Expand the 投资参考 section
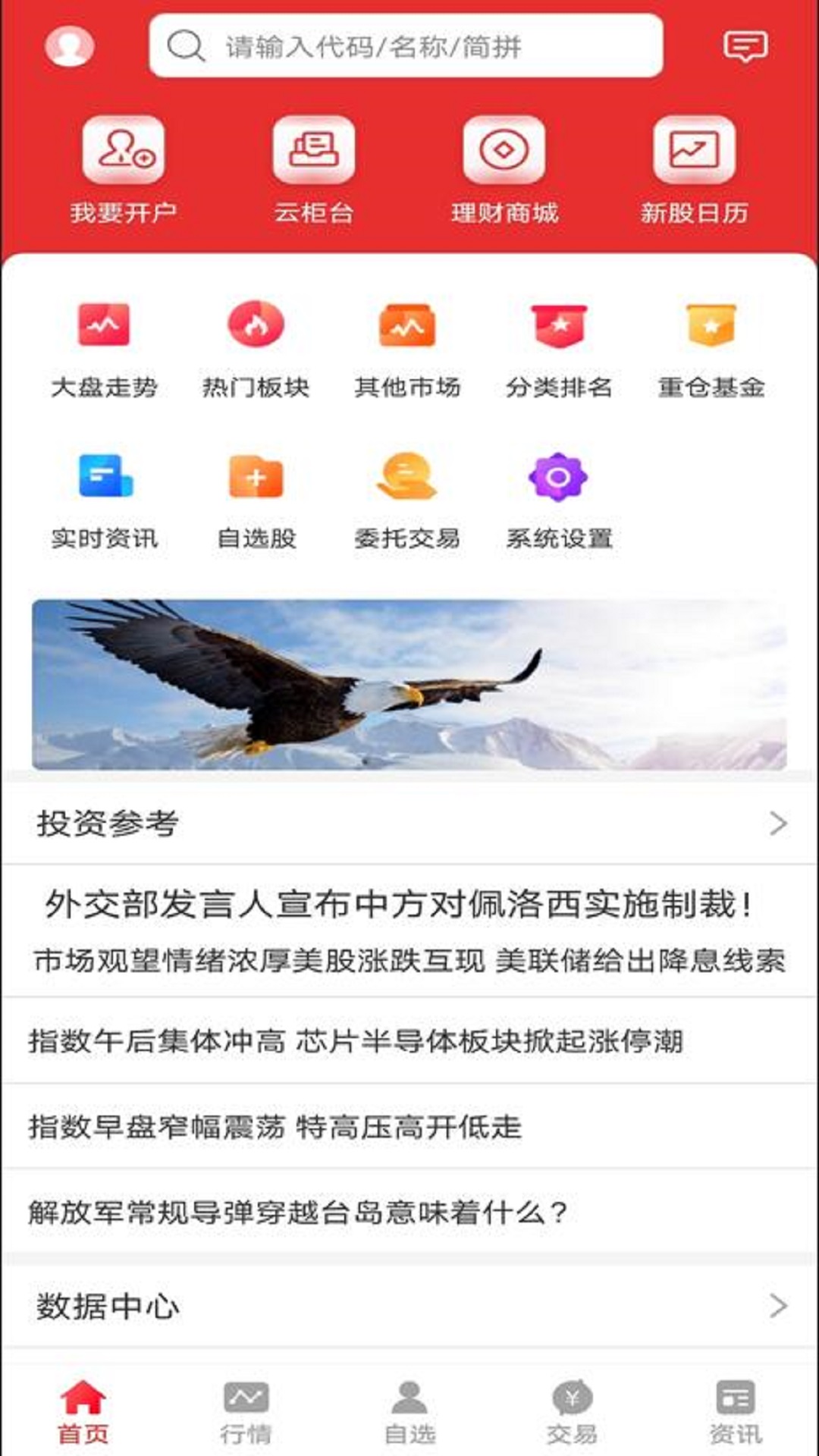 [409, 823]
